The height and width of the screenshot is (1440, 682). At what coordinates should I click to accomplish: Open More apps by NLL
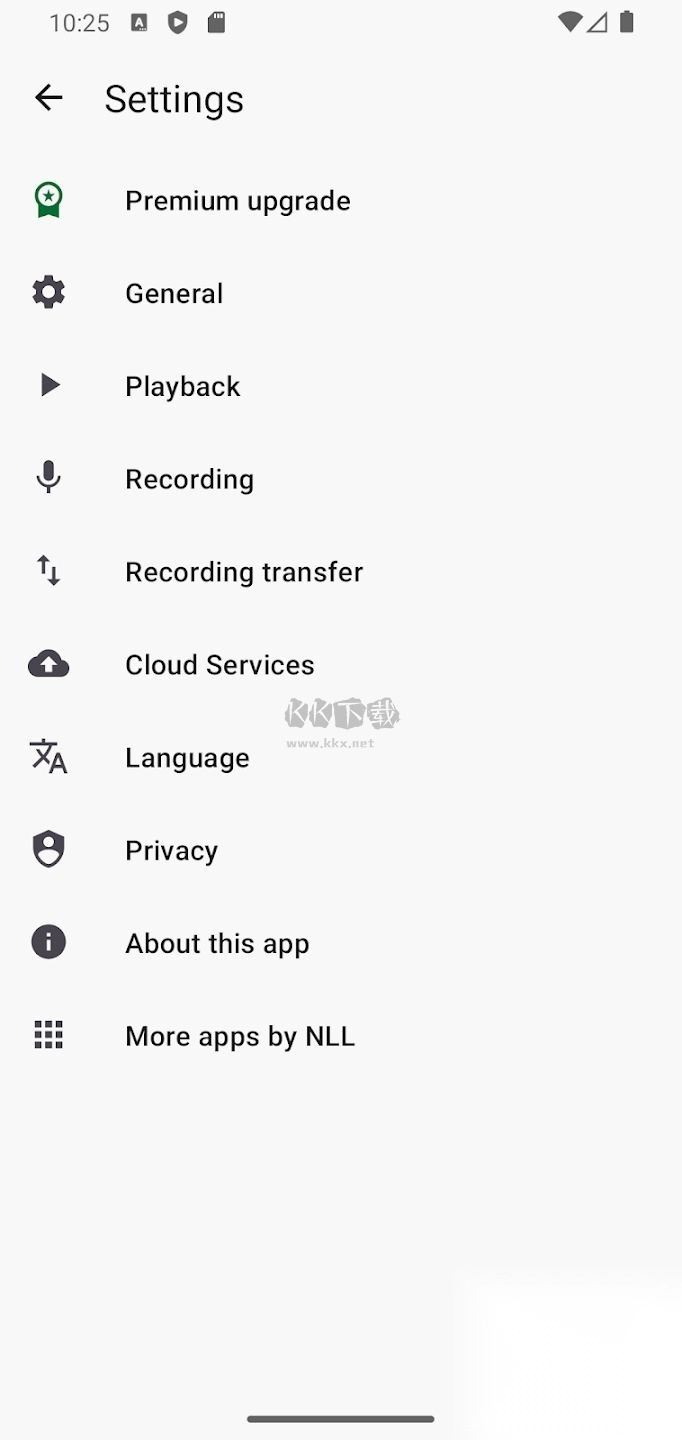point(239,1037)
